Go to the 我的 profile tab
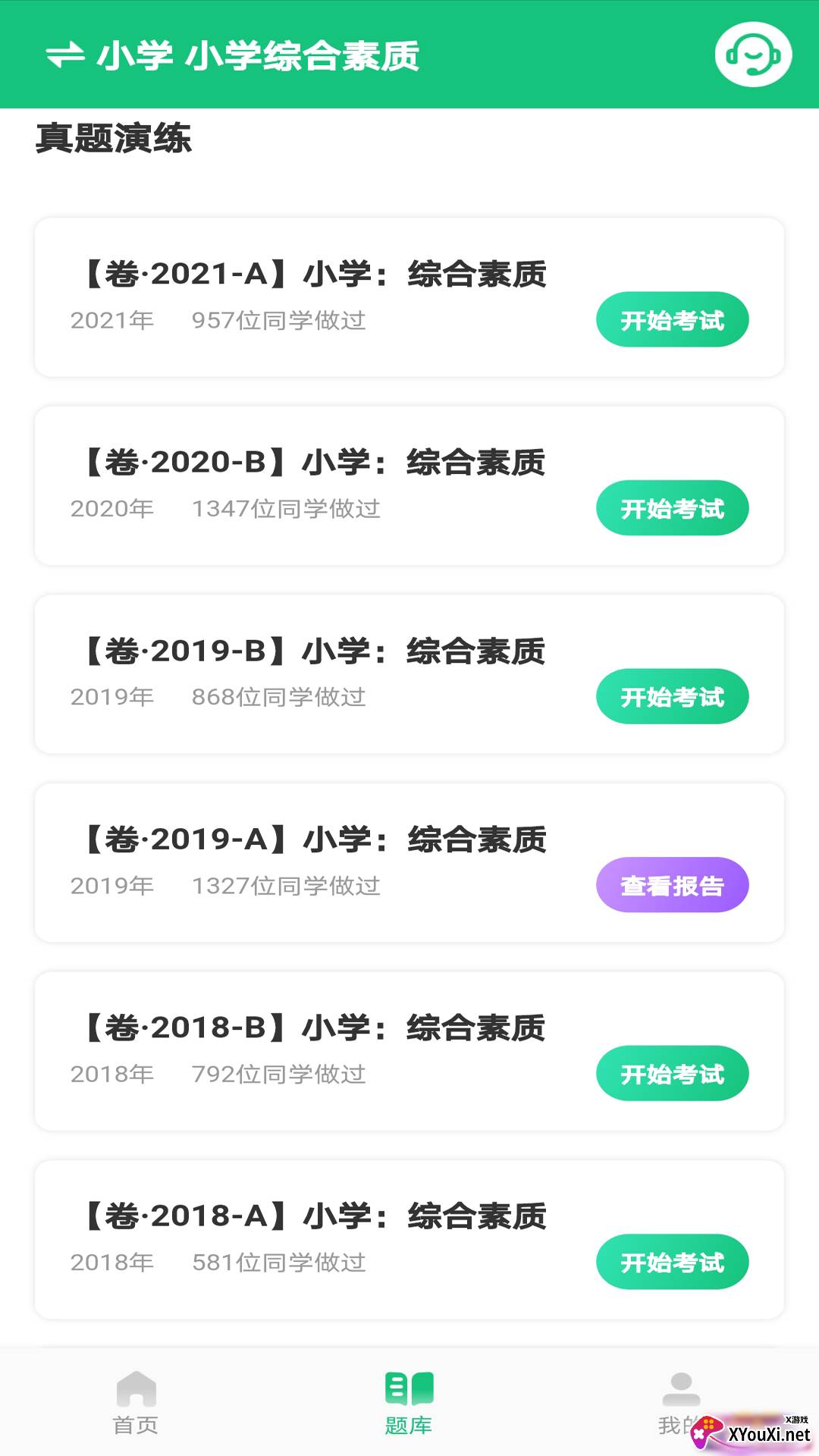Screen dimensions: 819x1456 point(681,1403)
